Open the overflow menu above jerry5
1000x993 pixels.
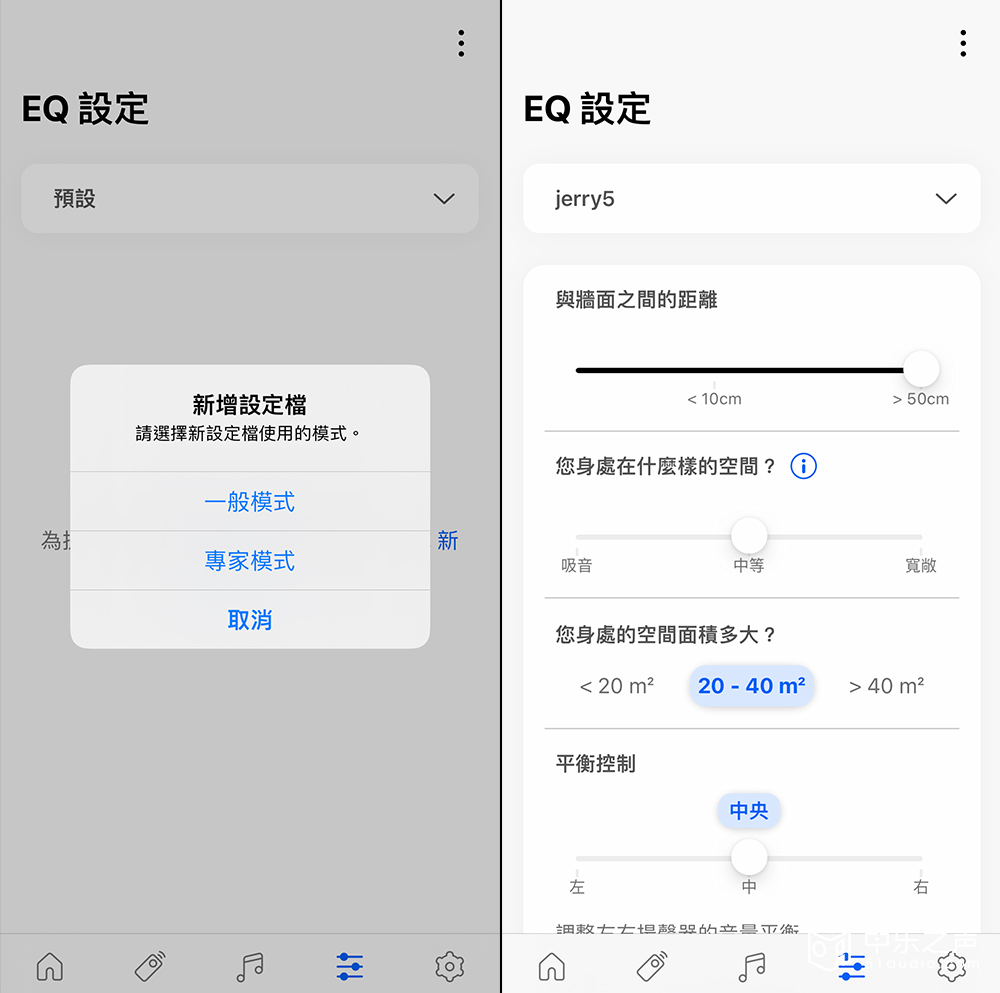(962, 43)
